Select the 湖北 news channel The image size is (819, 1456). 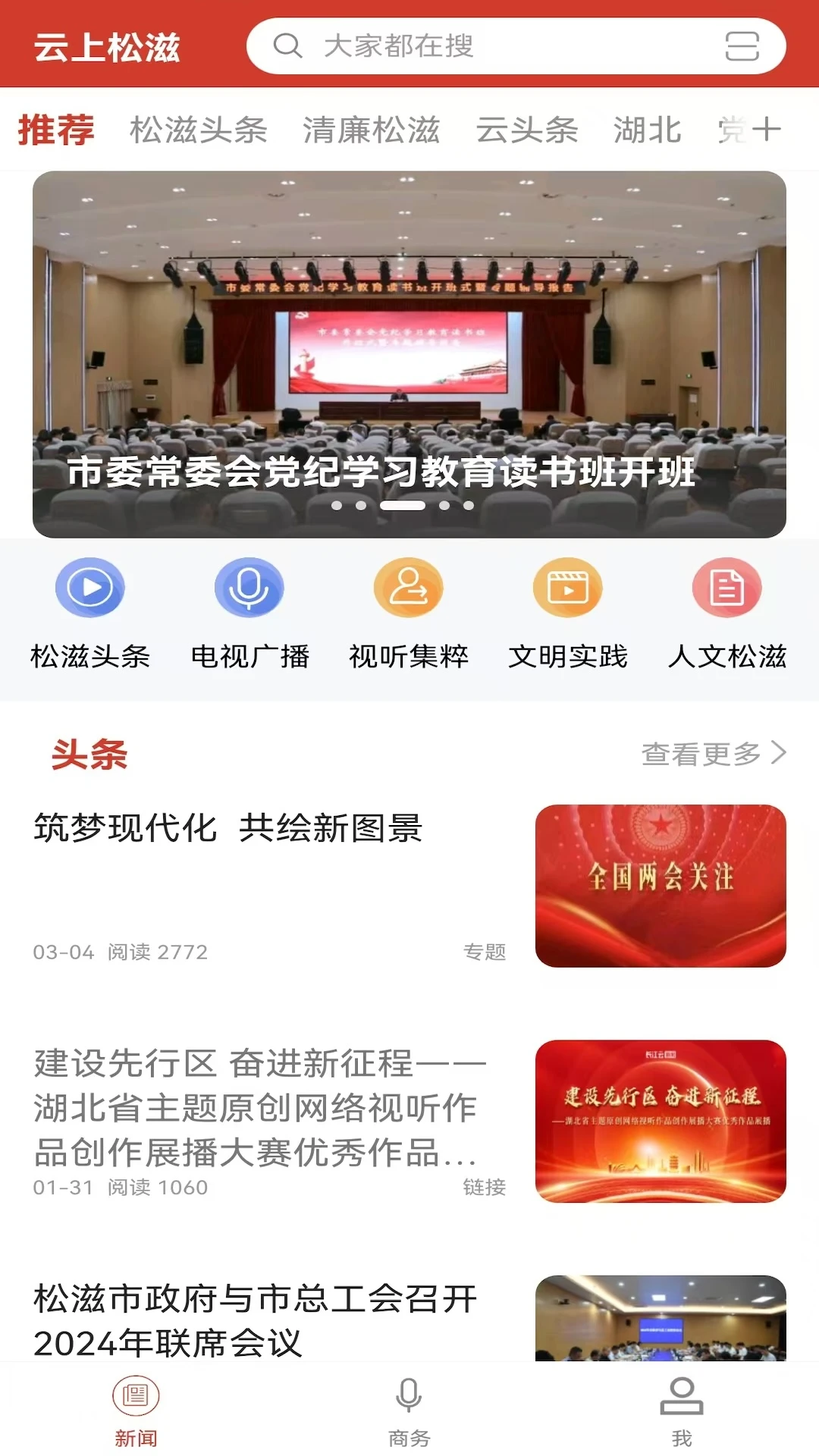pos(648,129)
